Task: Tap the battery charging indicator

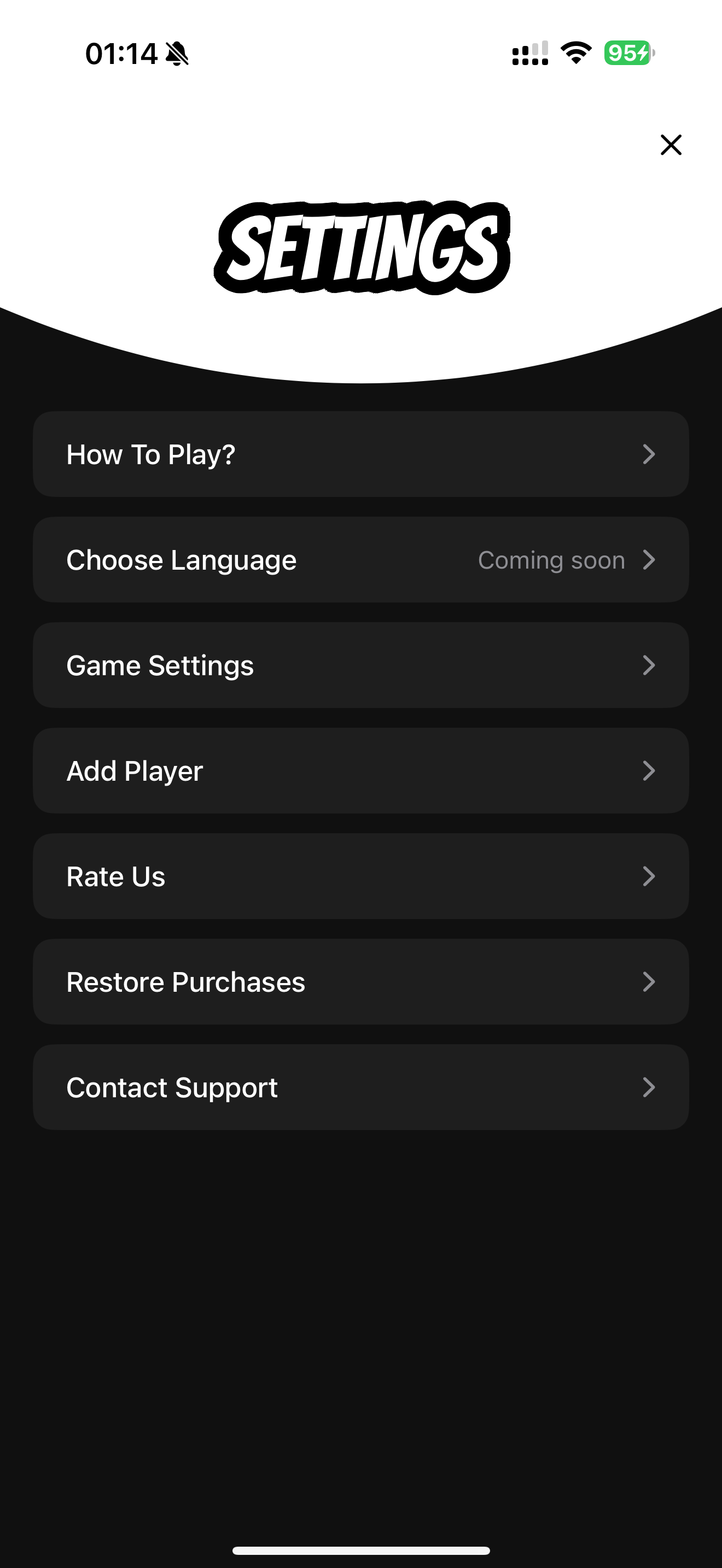Action: coord(627,54)
